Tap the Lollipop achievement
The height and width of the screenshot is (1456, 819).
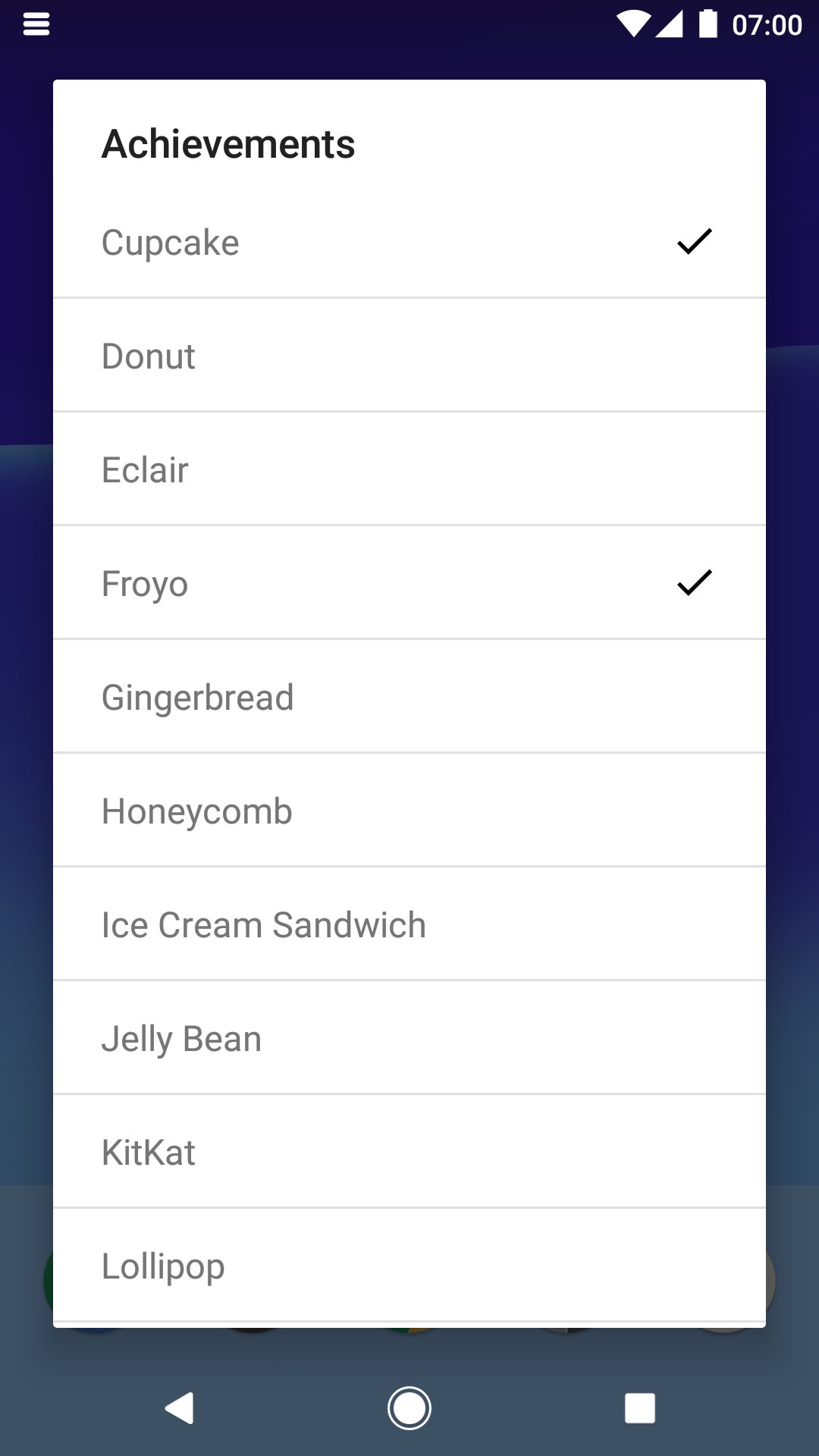[409, 1266]
